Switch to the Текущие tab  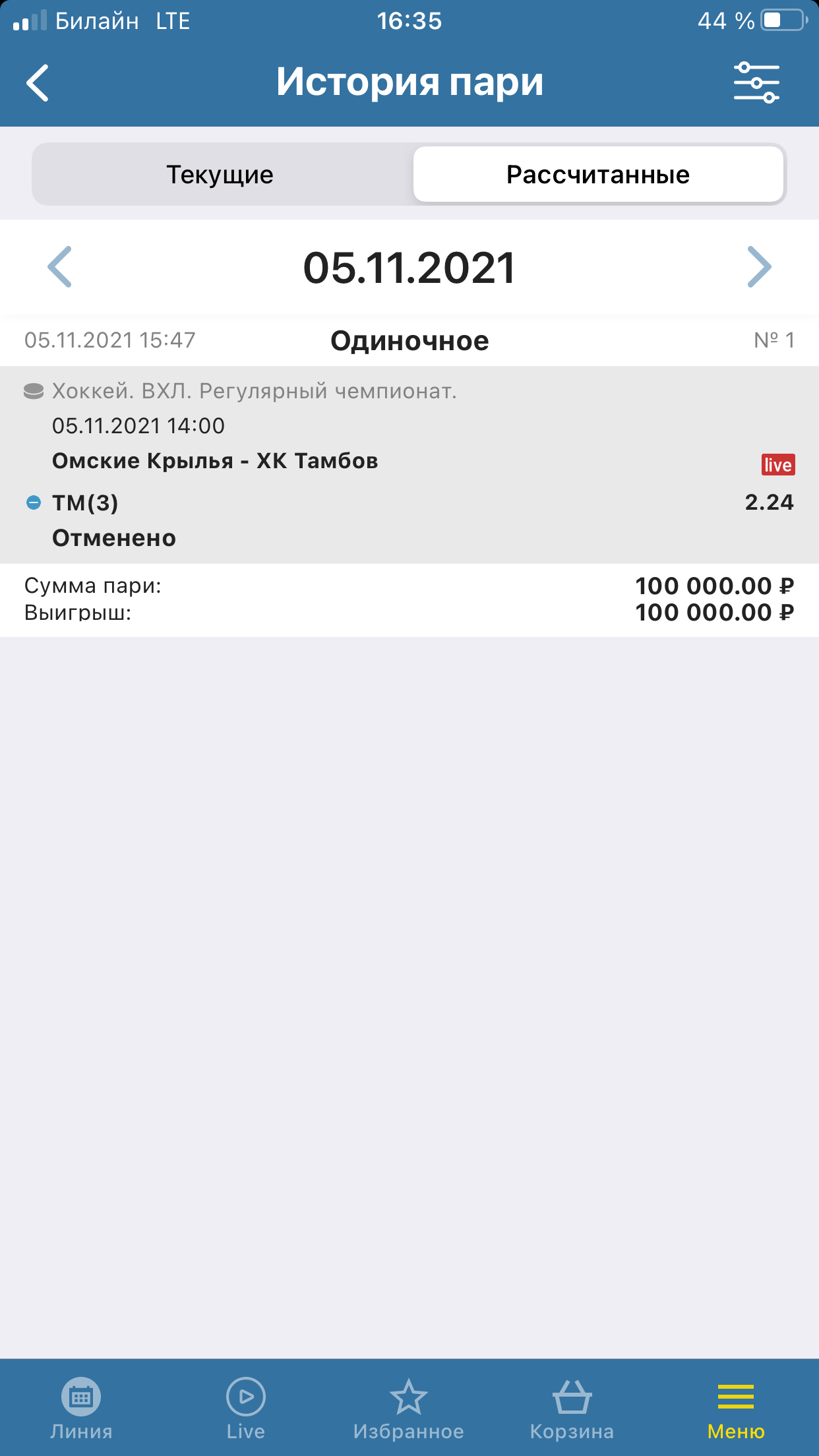click(220, 175)
